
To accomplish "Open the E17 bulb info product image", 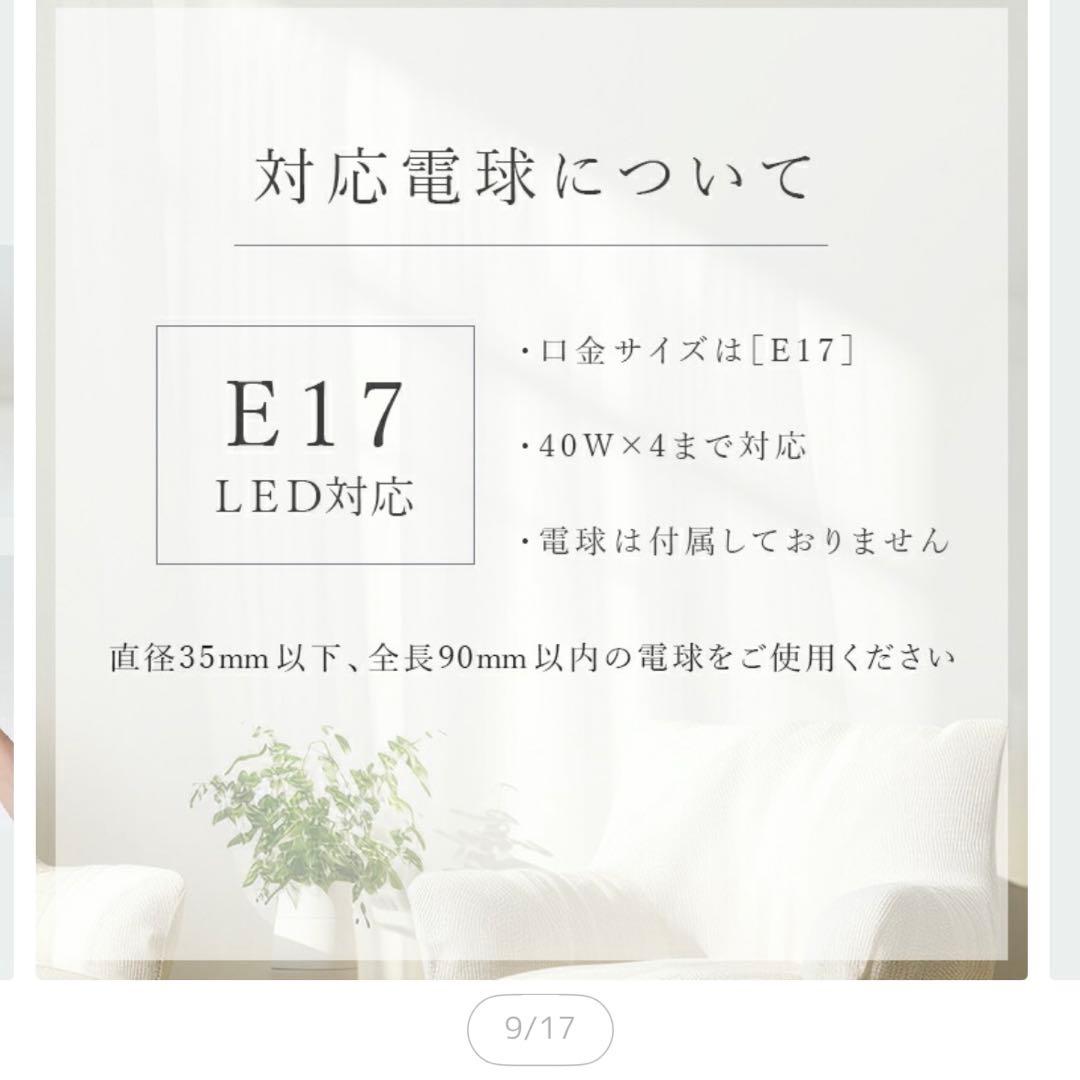I will 531,490.
